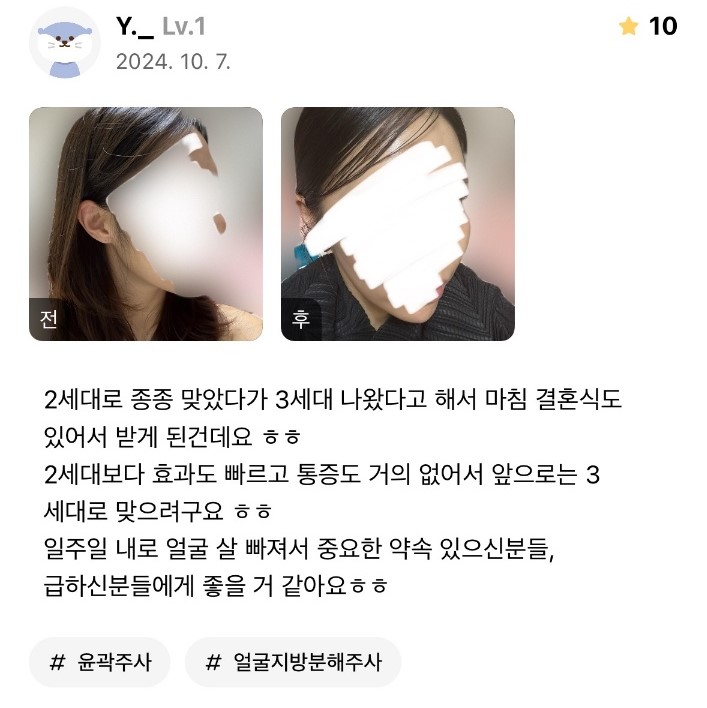Viewport: 707px width, 708px height.
Task: Open the after photo labeled 후
Action: click(397, 224)
